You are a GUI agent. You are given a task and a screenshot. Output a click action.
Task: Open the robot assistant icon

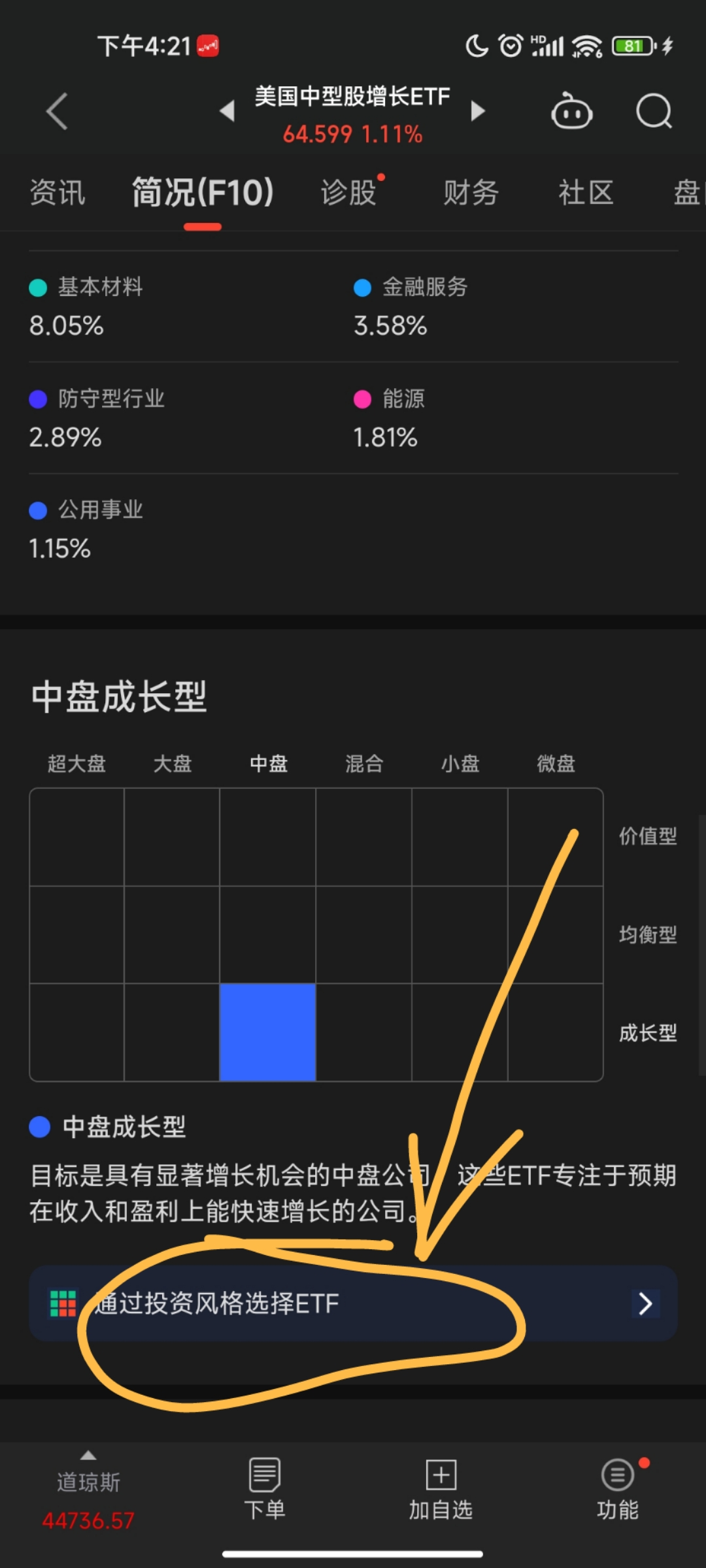point(571,112)
